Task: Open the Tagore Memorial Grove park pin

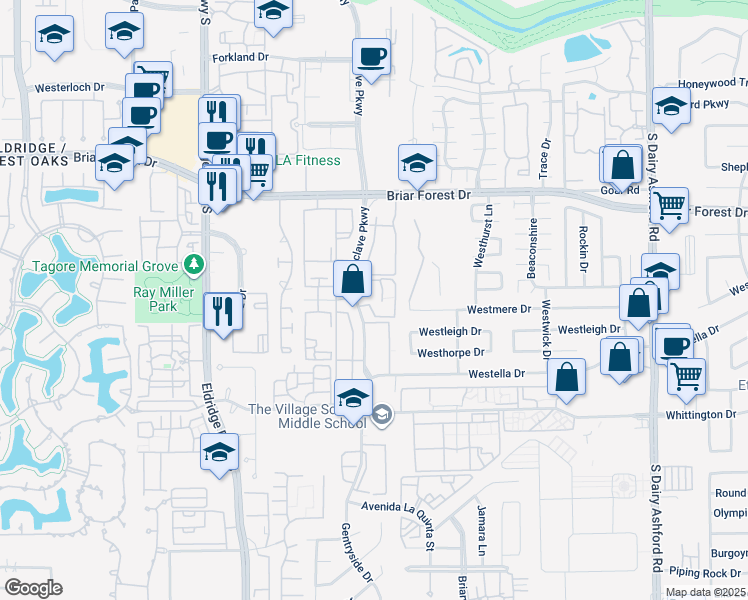Action: coord(193,265)
